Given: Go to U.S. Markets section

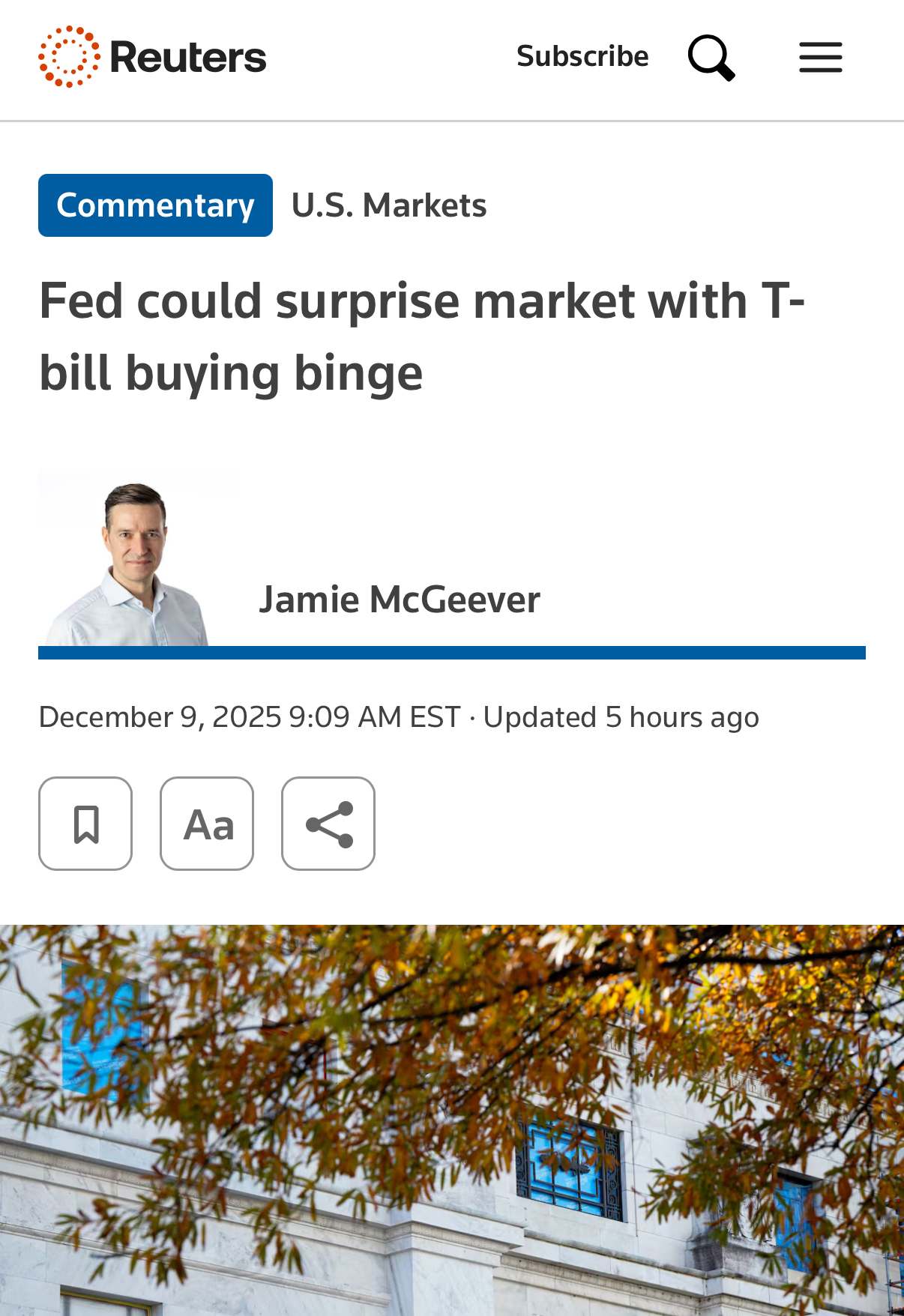Looking at the screenshot, I should click(x=389, y=205).
